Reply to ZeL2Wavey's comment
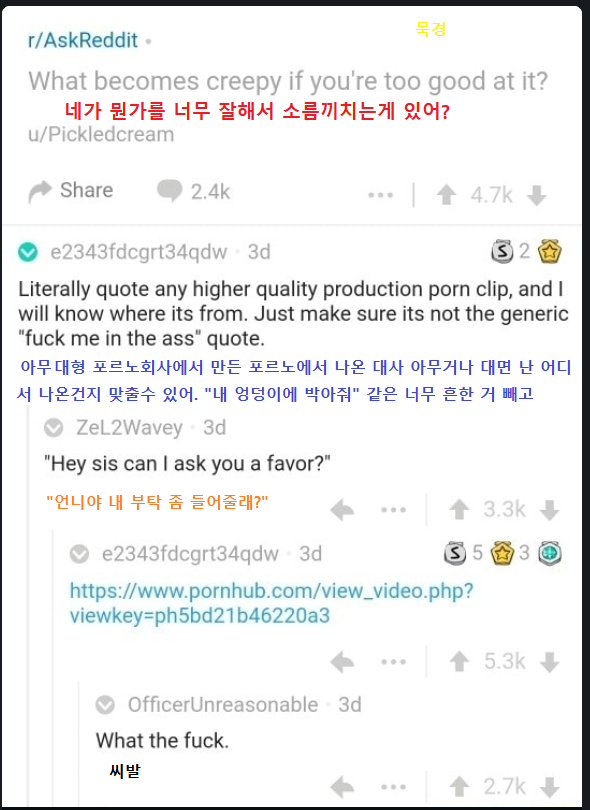Image resolution: width=590 pixels, height=810 pixels. (342, 510)
